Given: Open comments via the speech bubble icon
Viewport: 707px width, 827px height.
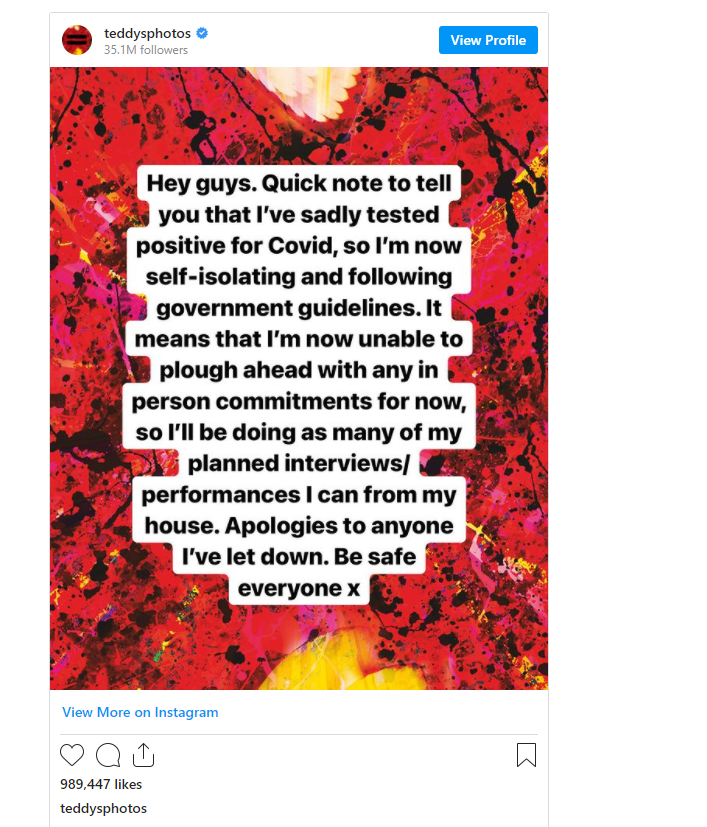Looking at the screenshot, I should pos(108,755).
